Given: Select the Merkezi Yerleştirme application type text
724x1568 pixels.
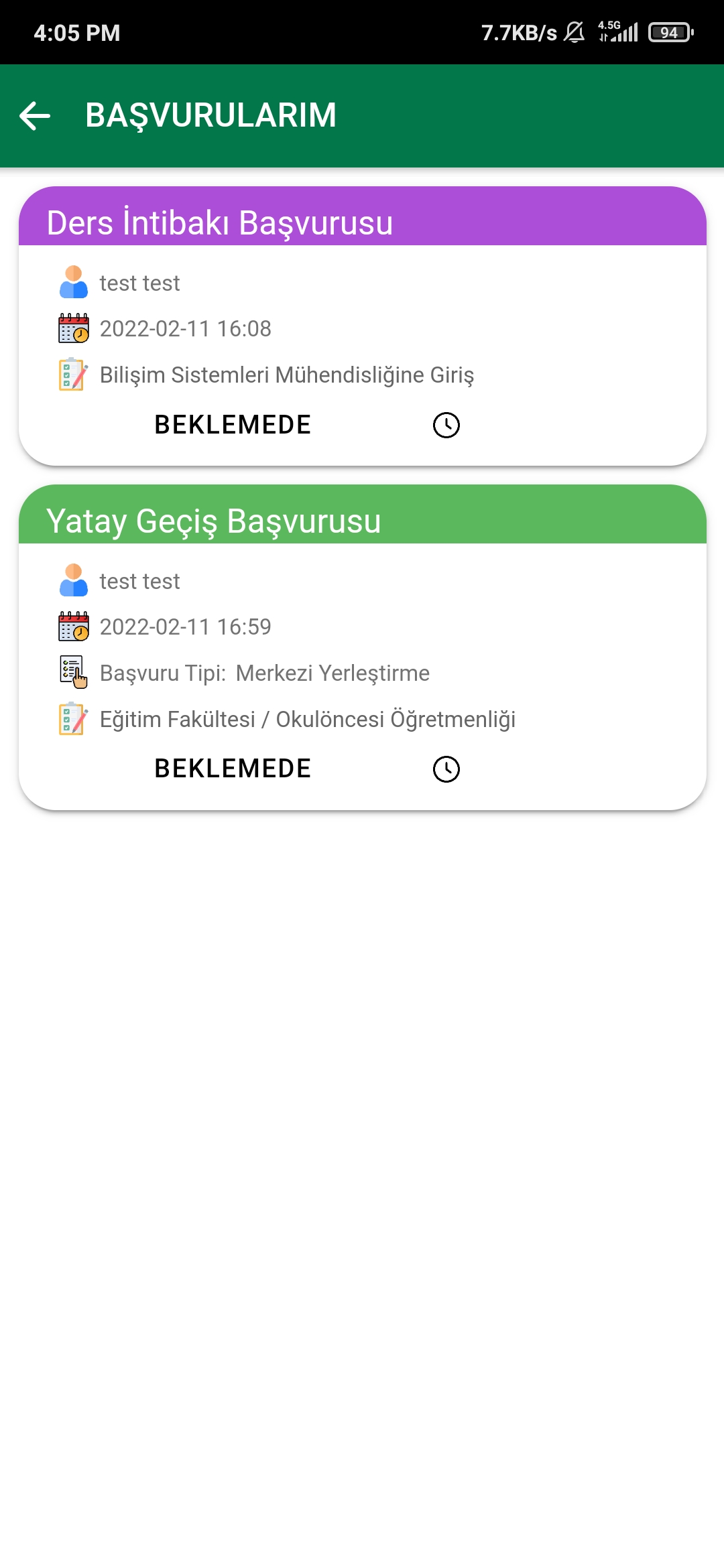Looking at the screenshot, I should pos(333,673).
